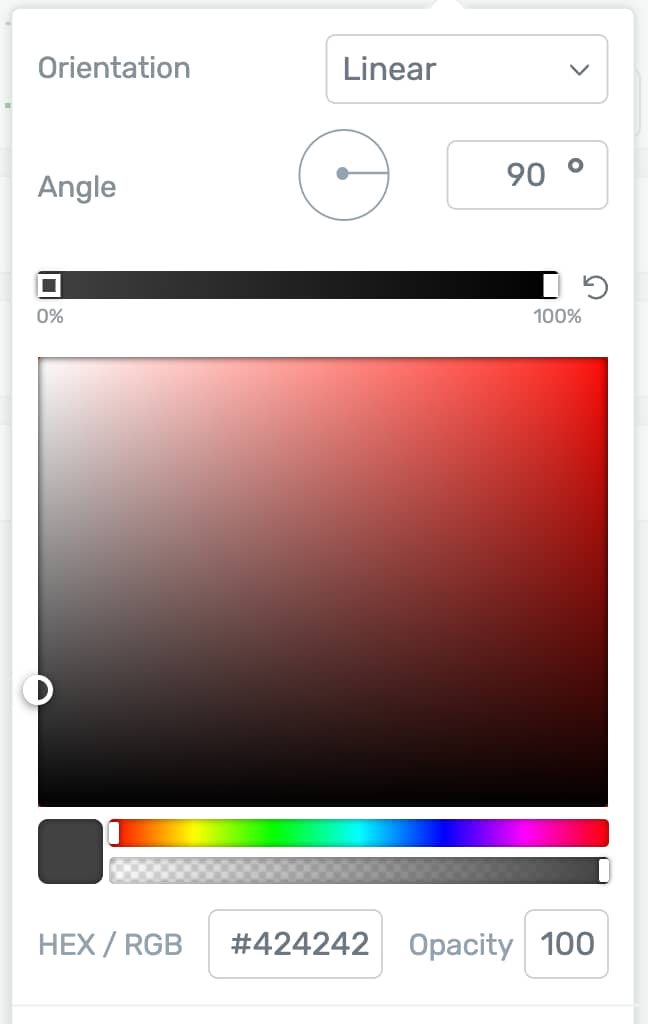Image resolution: width=648 pixels, height=1024 pixels.
Task: Reset the gradient with the undo arrow
Action: point(595,288)
